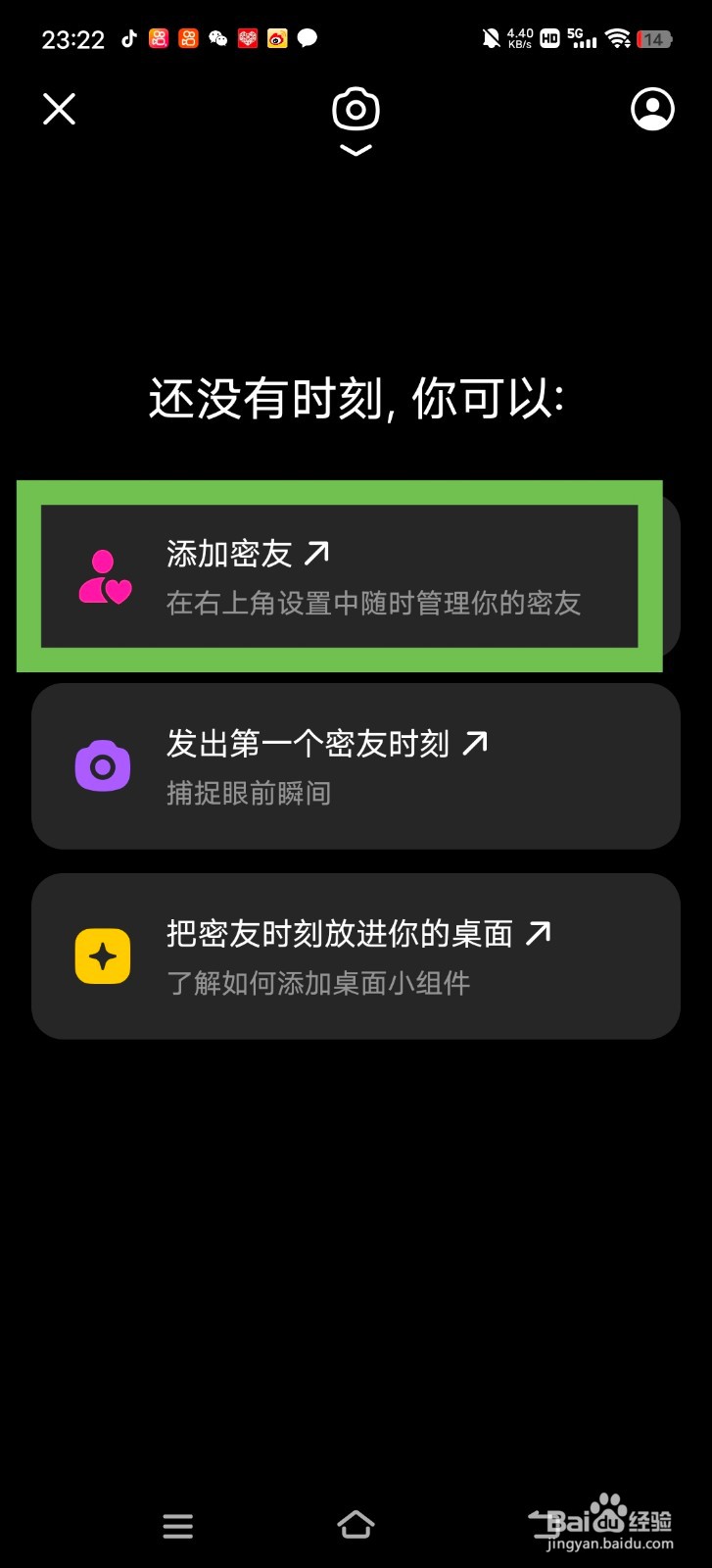Image resolution: width=712 pixels, height=1568 pixels.
Task: Open the hamburger menu in the bottom bar
Action: coord(177,1525)
